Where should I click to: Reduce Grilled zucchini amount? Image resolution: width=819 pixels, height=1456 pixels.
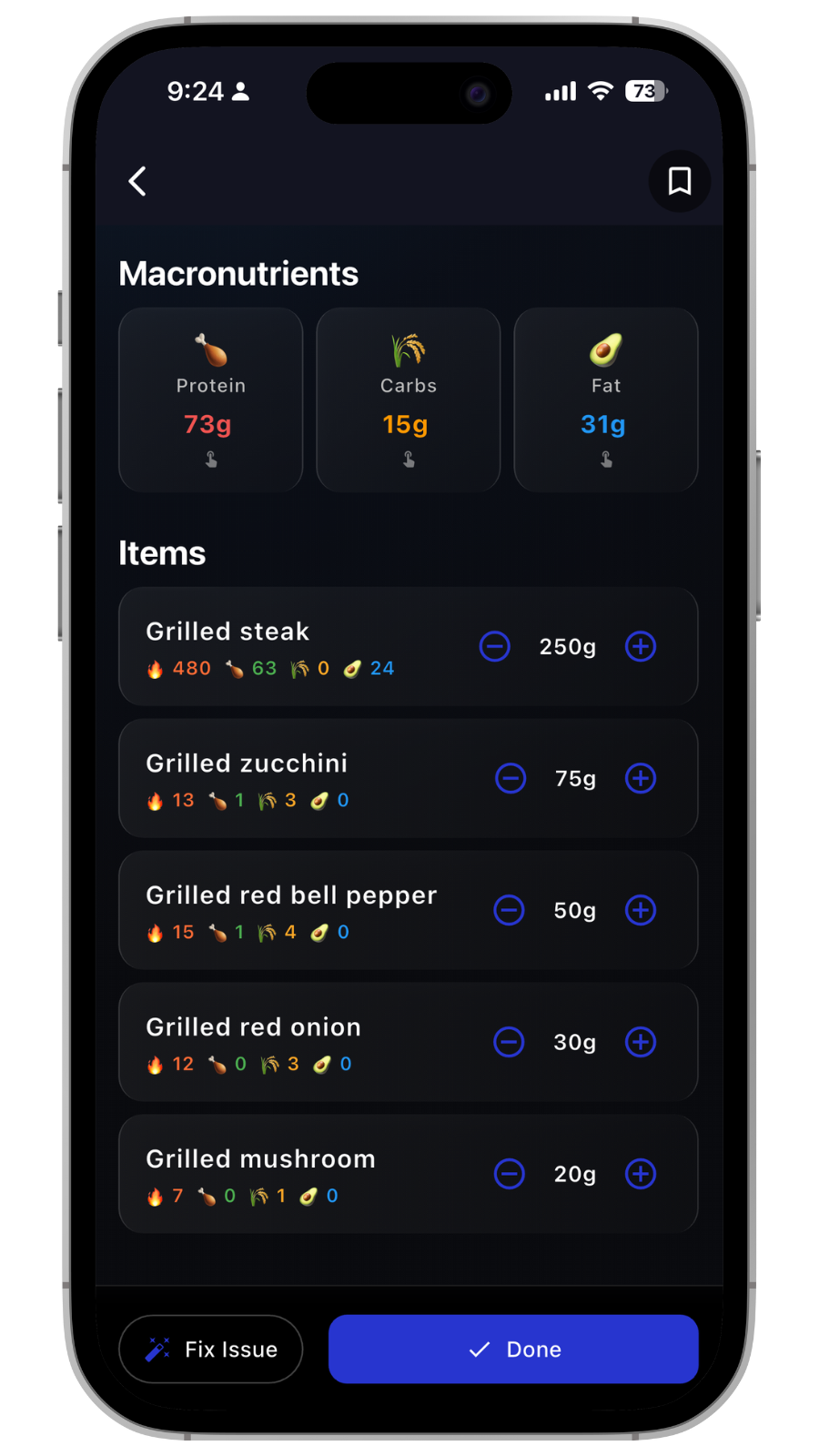(511, 779)
